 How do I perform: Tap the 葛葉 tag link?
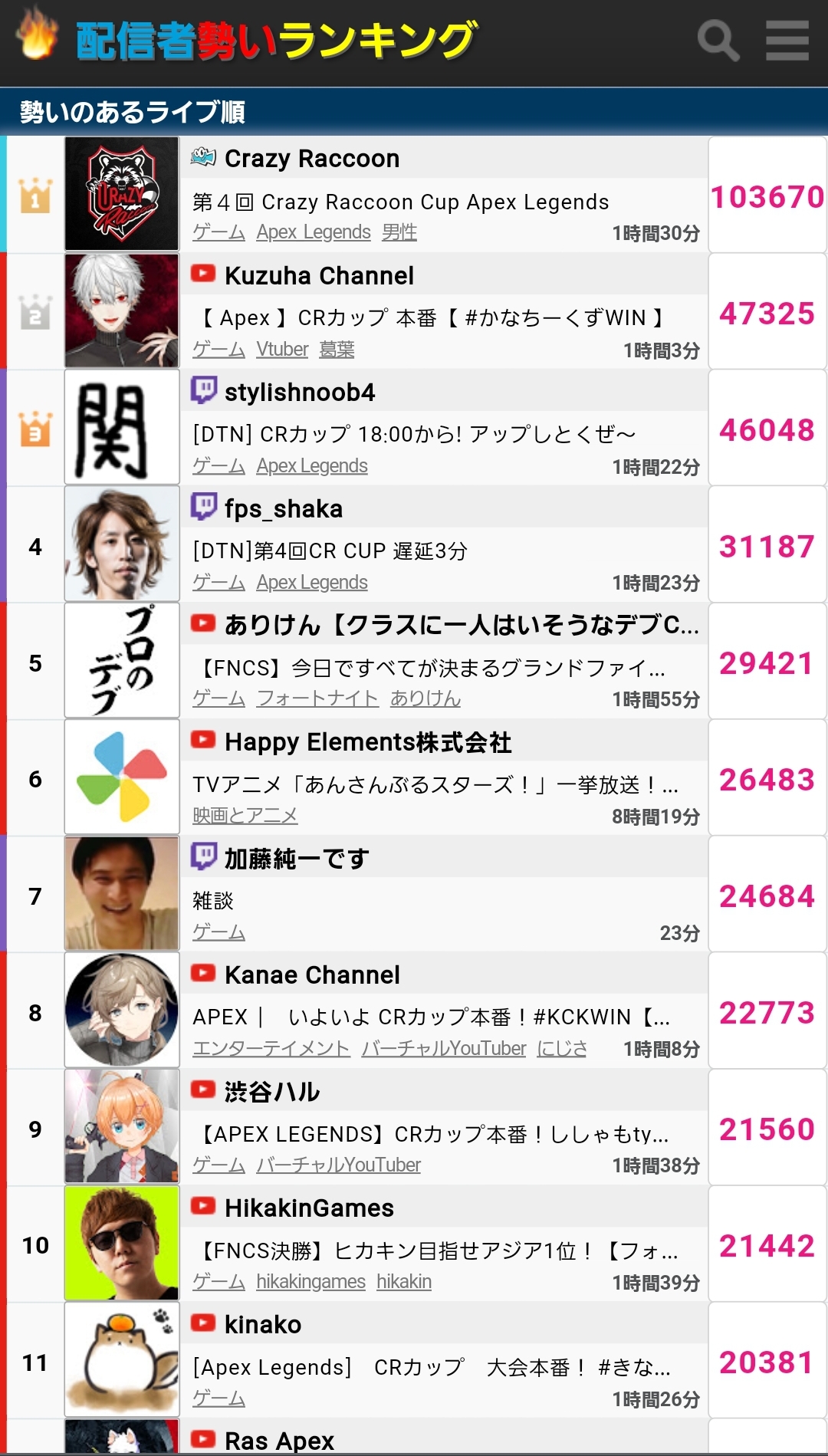click(x=337, y=350)
